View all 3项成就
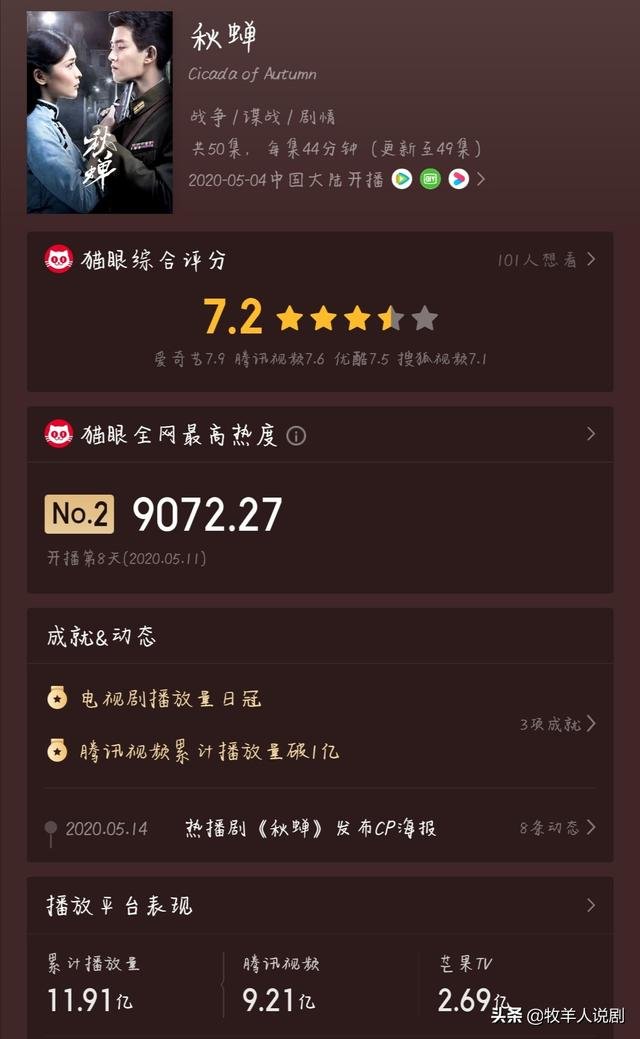 557,724
